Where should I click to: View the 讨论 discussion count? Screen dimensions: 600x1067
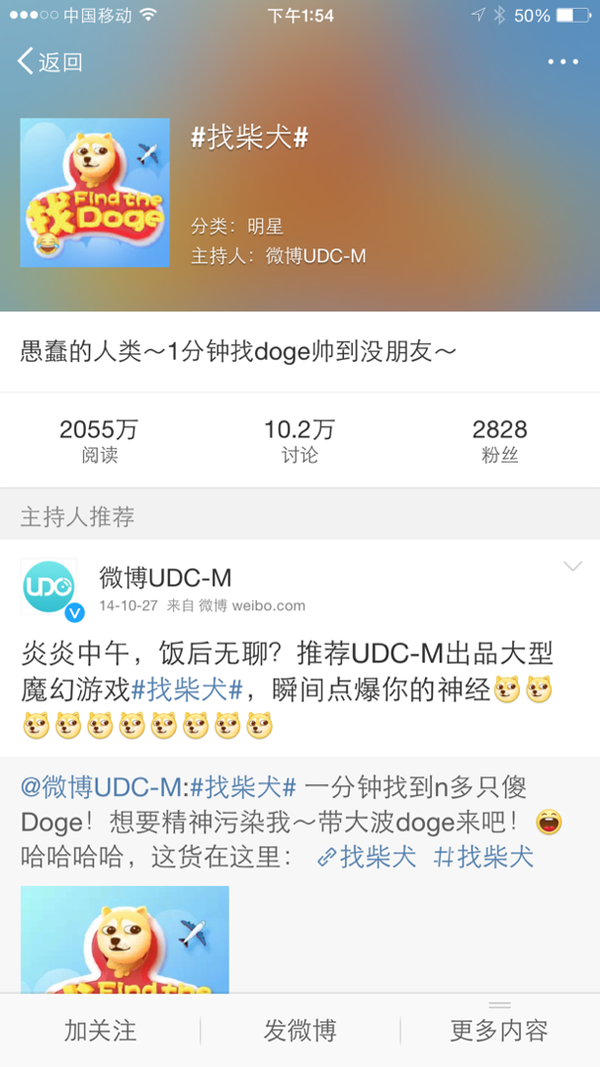[x=299, y=442]
